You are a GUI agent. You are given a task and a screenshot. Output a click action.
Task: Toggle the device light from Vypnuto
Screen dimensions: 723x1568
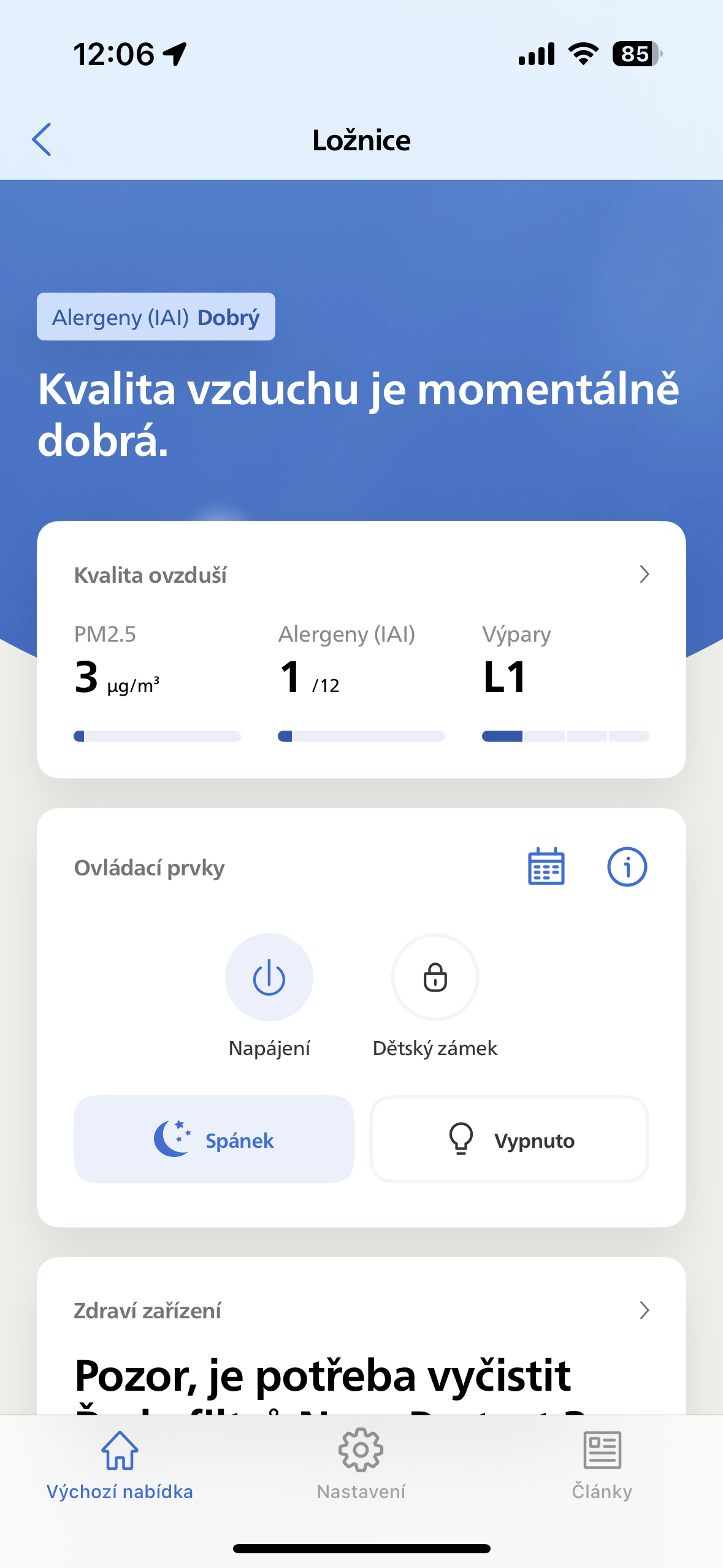pos(509,1139)
